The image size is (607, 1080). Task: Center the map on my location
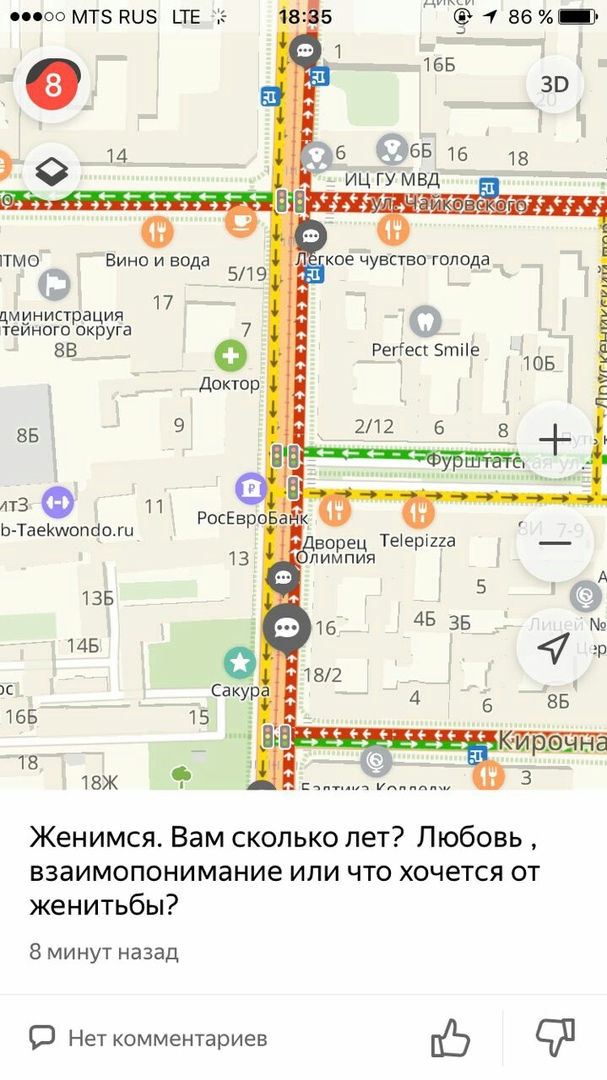point(554,647)
